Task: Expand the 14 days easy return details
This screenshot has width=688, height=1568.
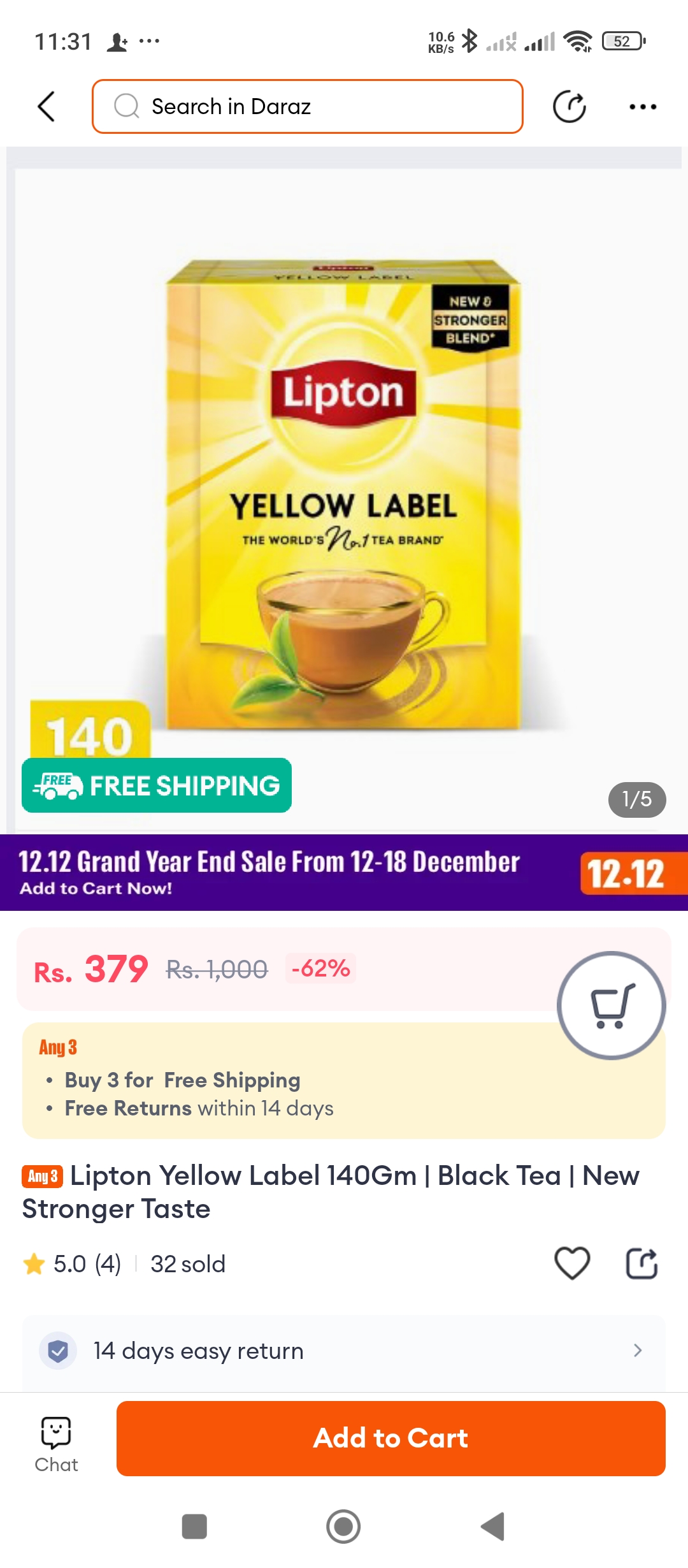Action: click(344, 1351)
